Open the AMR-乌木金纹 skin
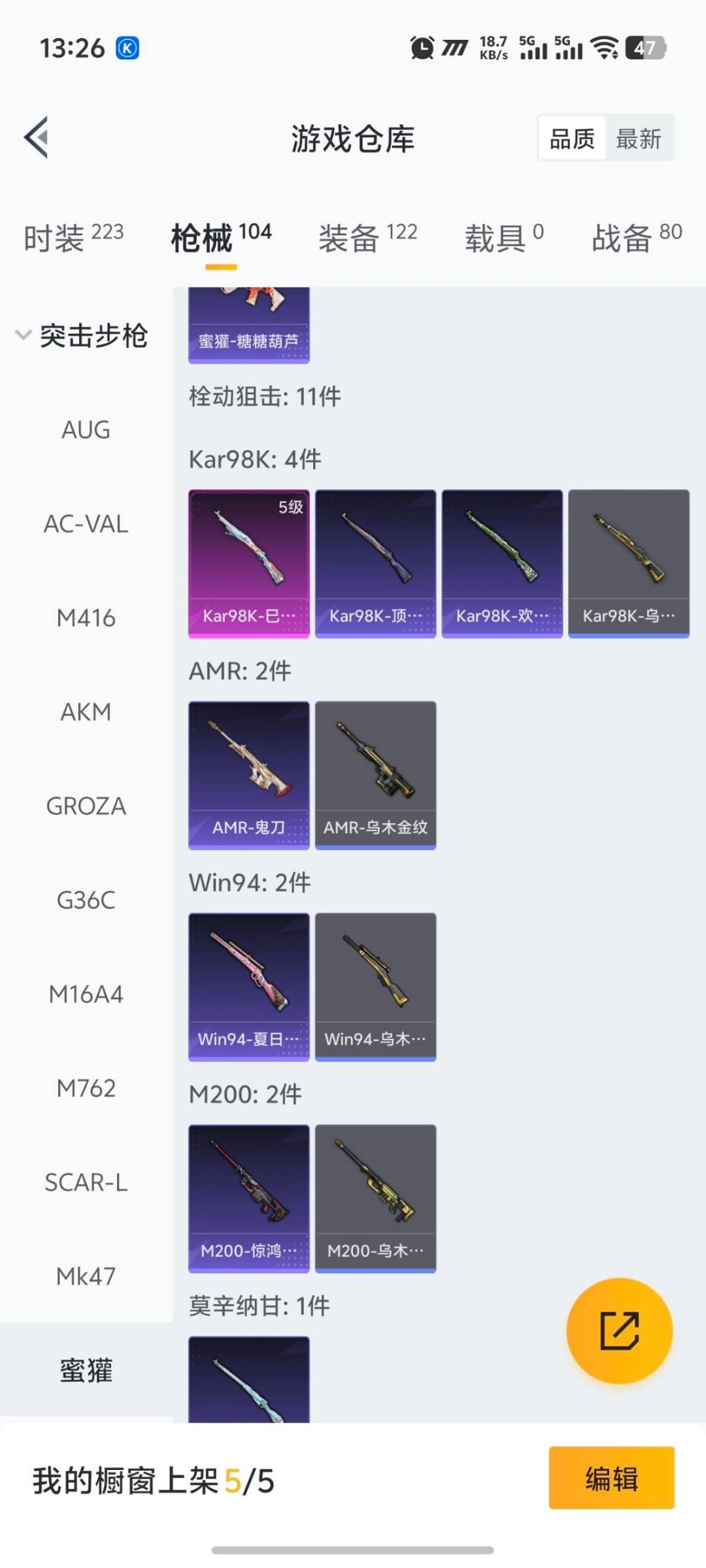The image size is (706, 1568). pyautogui.click(x=375, y=775)
